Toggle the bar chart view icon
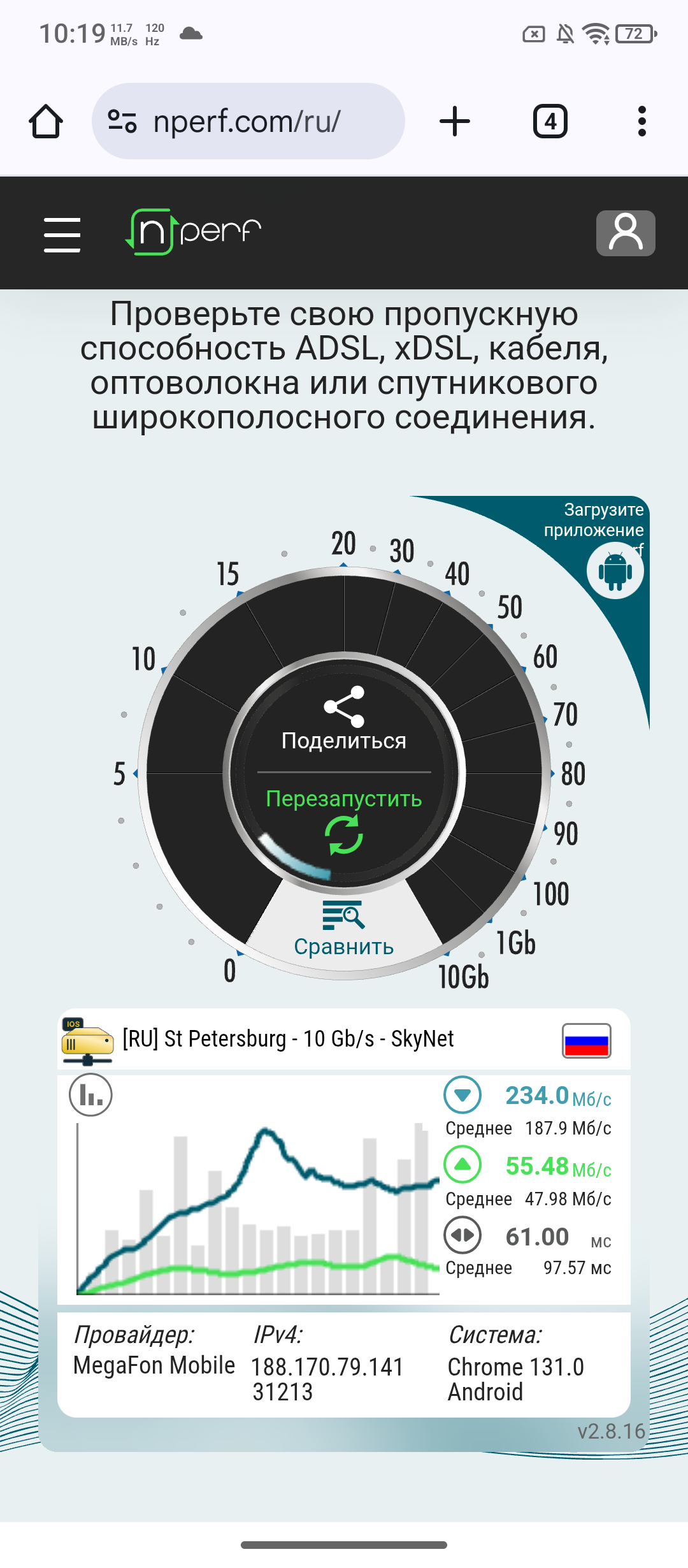This screenshot has height=1568, width=688. [90, 1095]
